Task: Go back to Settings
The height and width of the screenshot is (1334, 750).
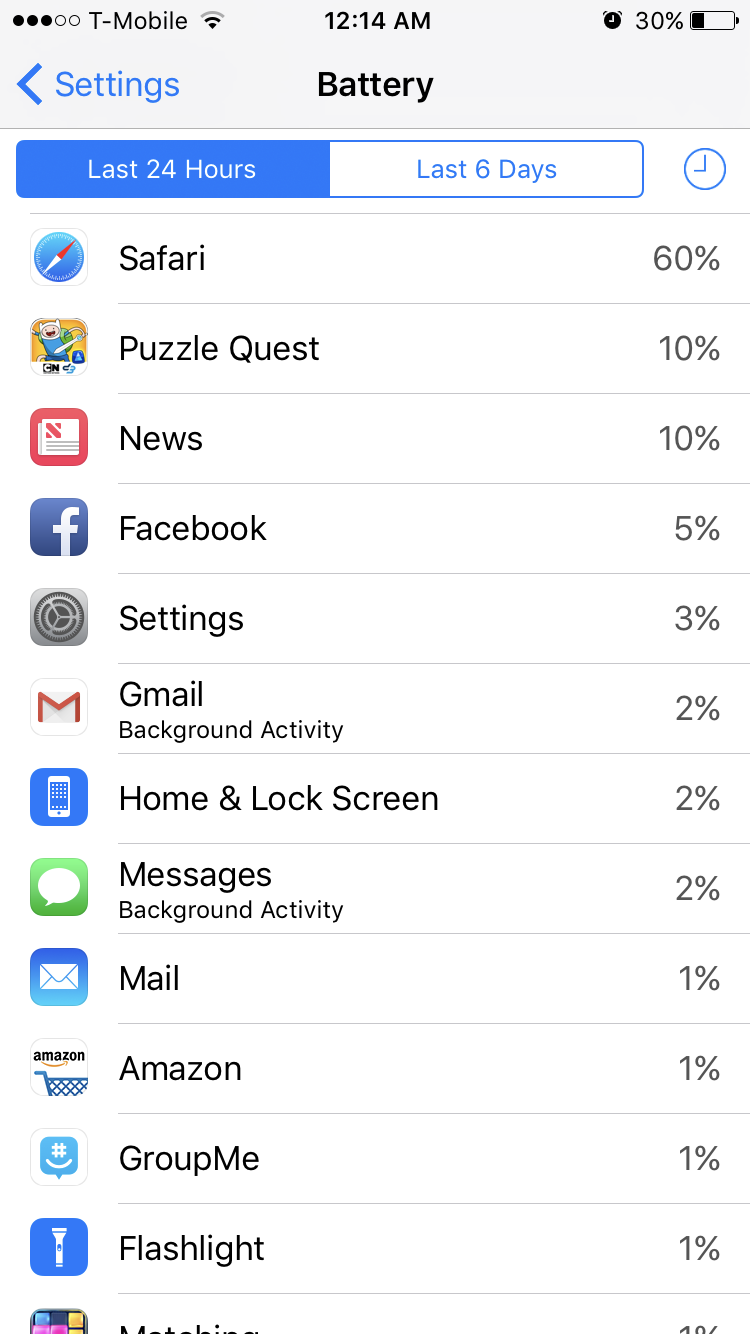Action: click(x=98, y=85)
